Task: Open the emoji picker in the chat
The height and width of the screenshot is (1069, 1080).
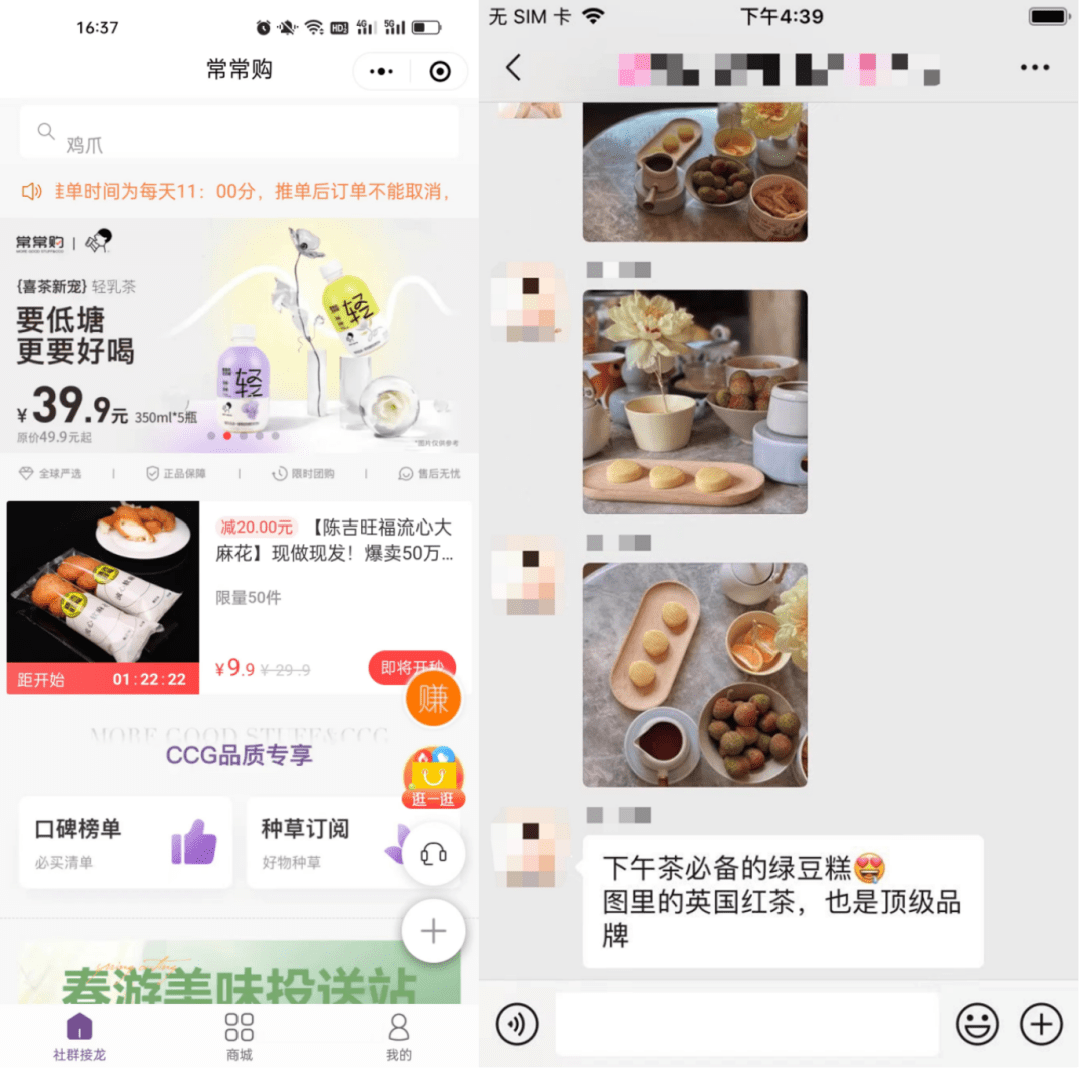Action: tap(977, 1024)
